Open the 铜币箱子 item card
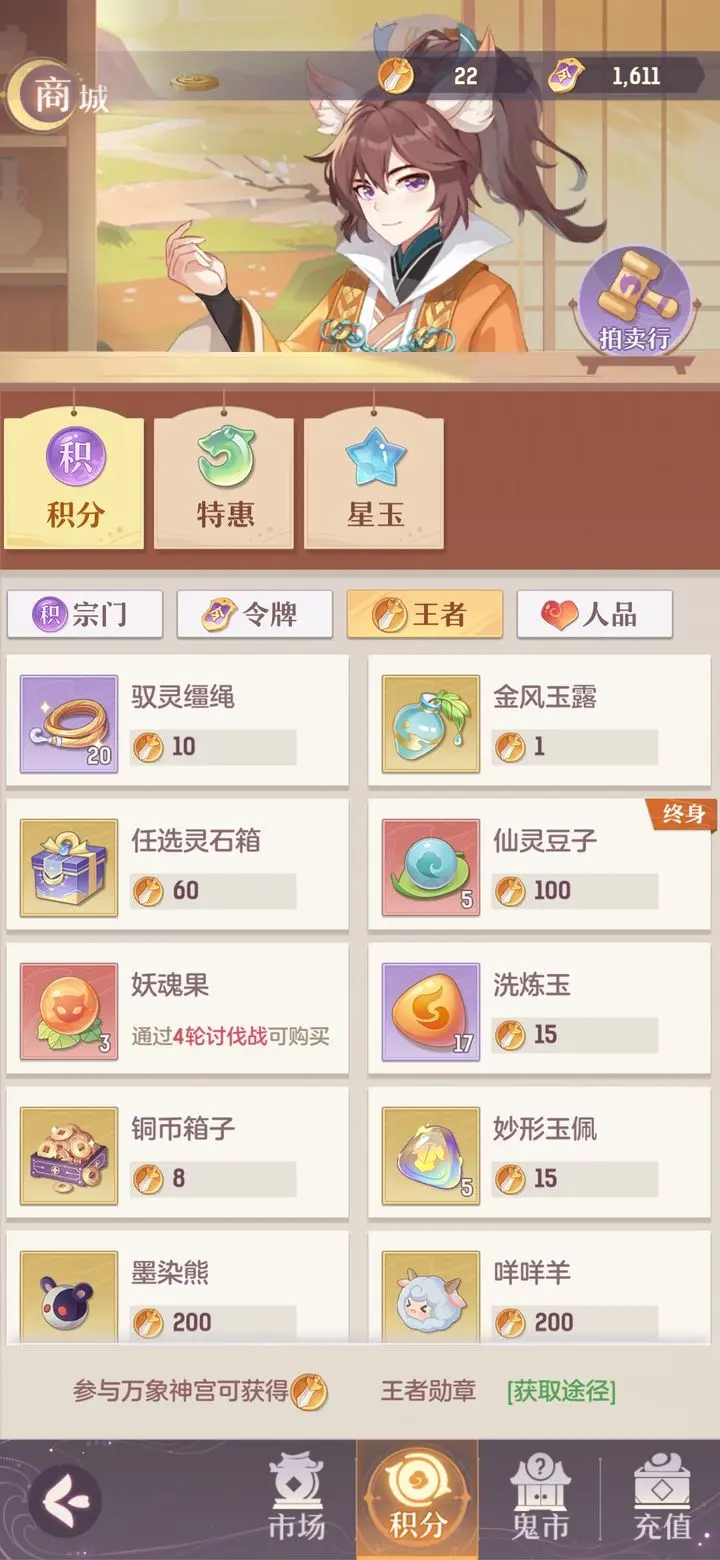Screen dimensions: 720x1560 [x=178, y=1153]
